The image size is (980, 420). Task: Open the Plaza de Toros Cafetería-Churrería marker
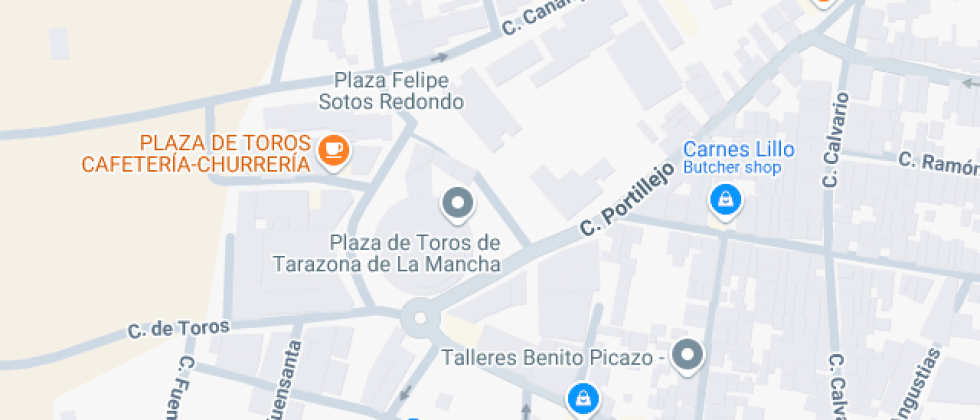(x=333, y=151)
